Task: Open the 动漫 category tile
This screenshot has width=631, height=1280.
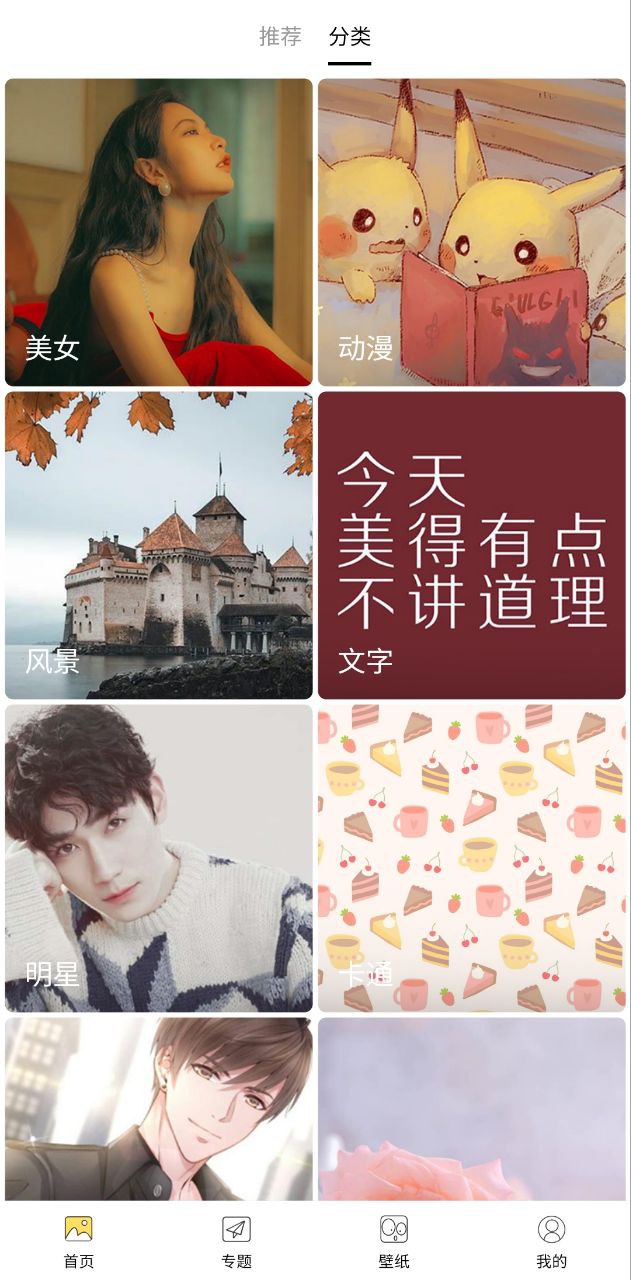Action: point(472,232)
